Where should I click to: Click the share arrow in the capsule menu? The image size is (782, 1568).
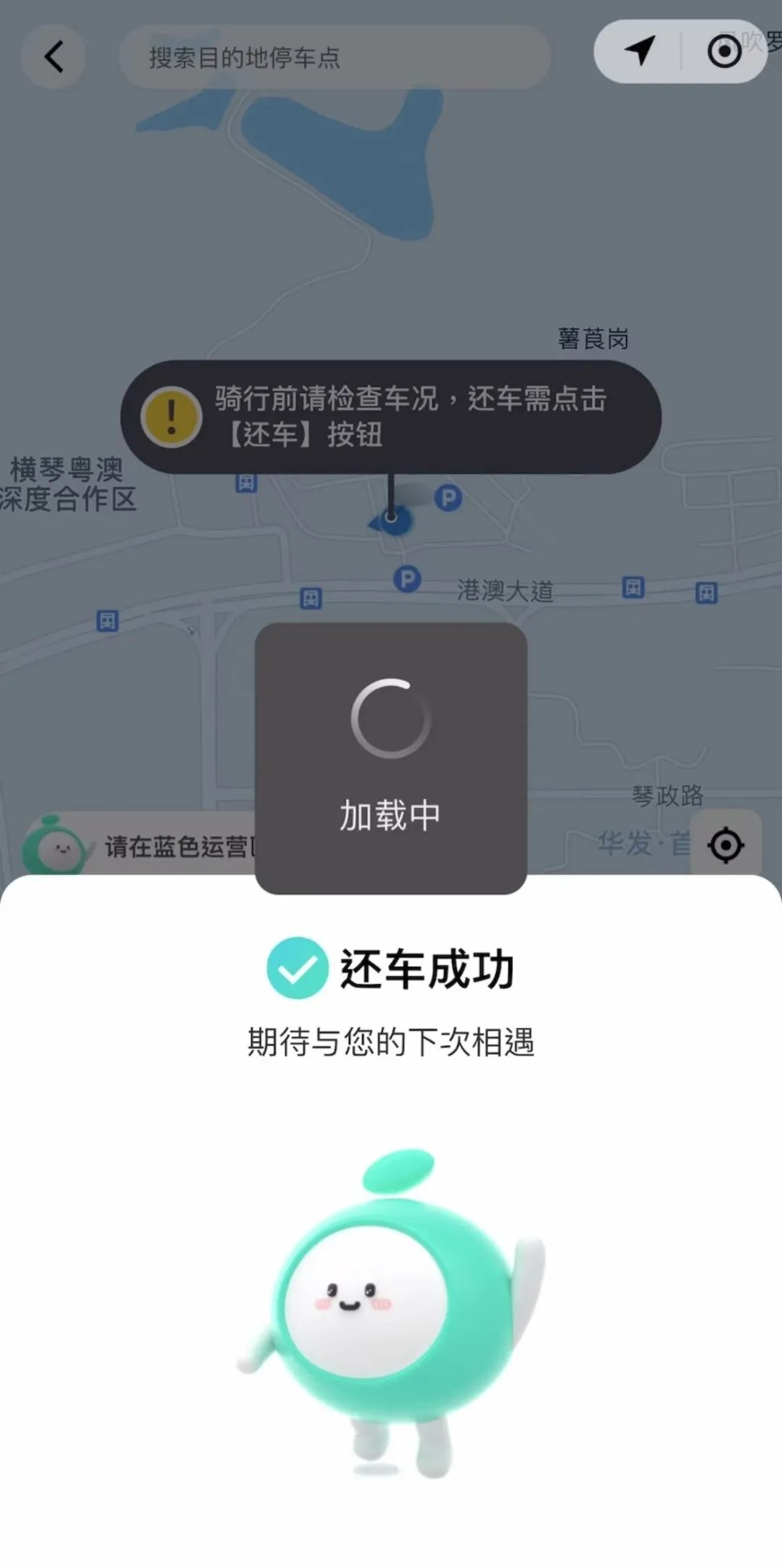pyautogui.click(x=639, y=51)
